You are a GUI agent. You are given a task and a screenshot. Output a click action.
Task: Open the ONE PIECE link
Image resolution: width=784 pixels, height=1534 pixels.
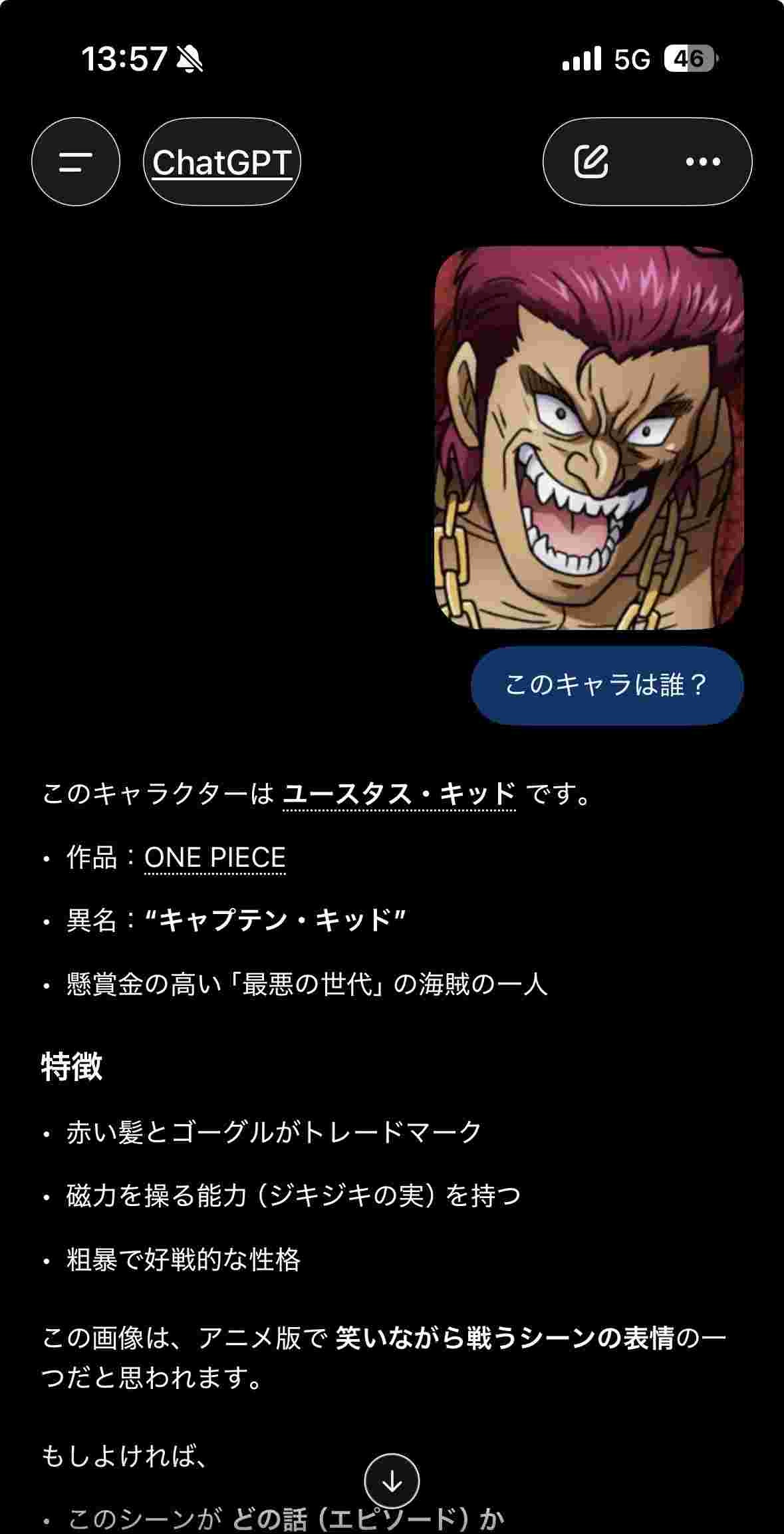click(215, 857)
